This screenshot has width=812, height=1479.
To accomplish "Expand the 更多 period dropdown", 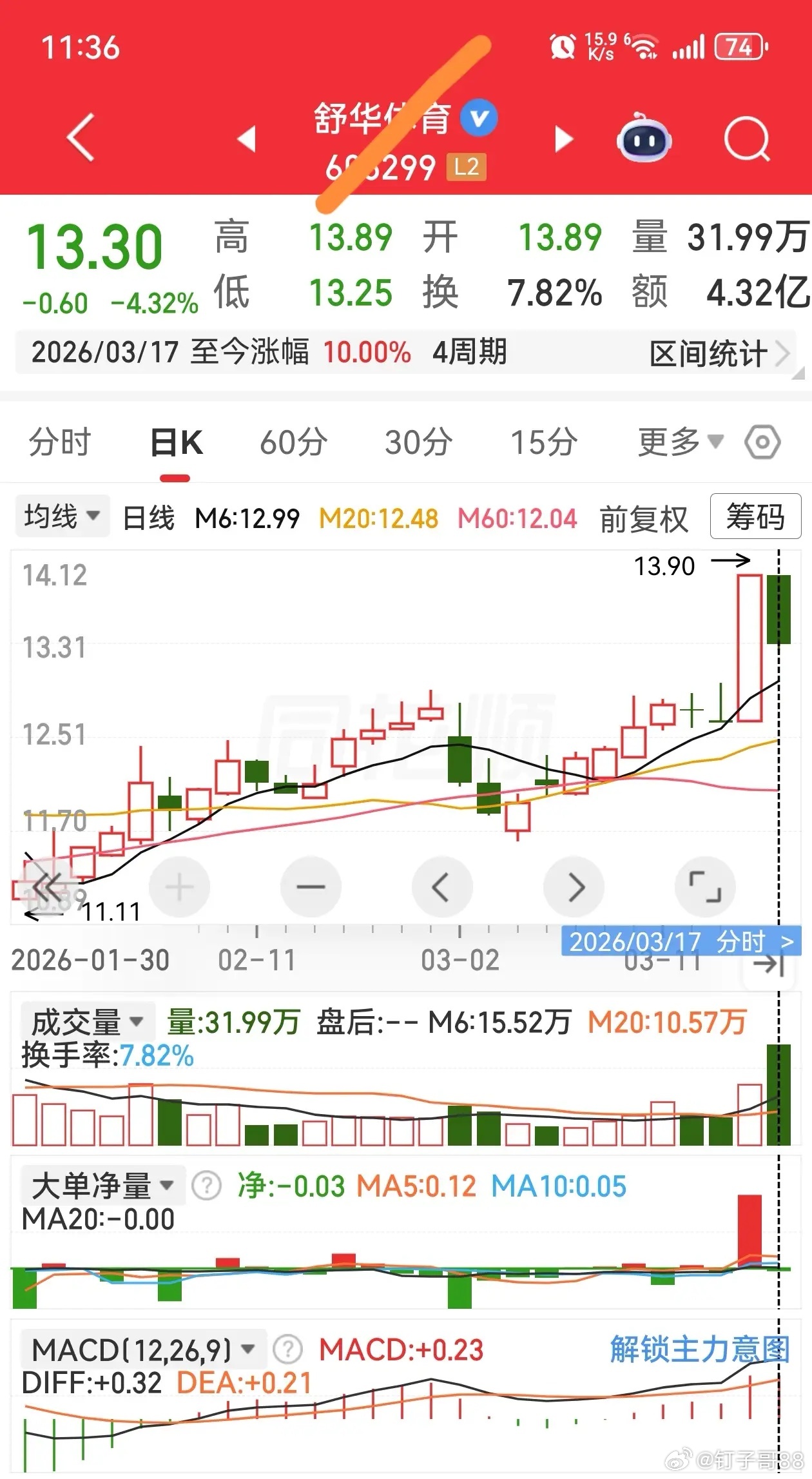I will pos(680,442).
